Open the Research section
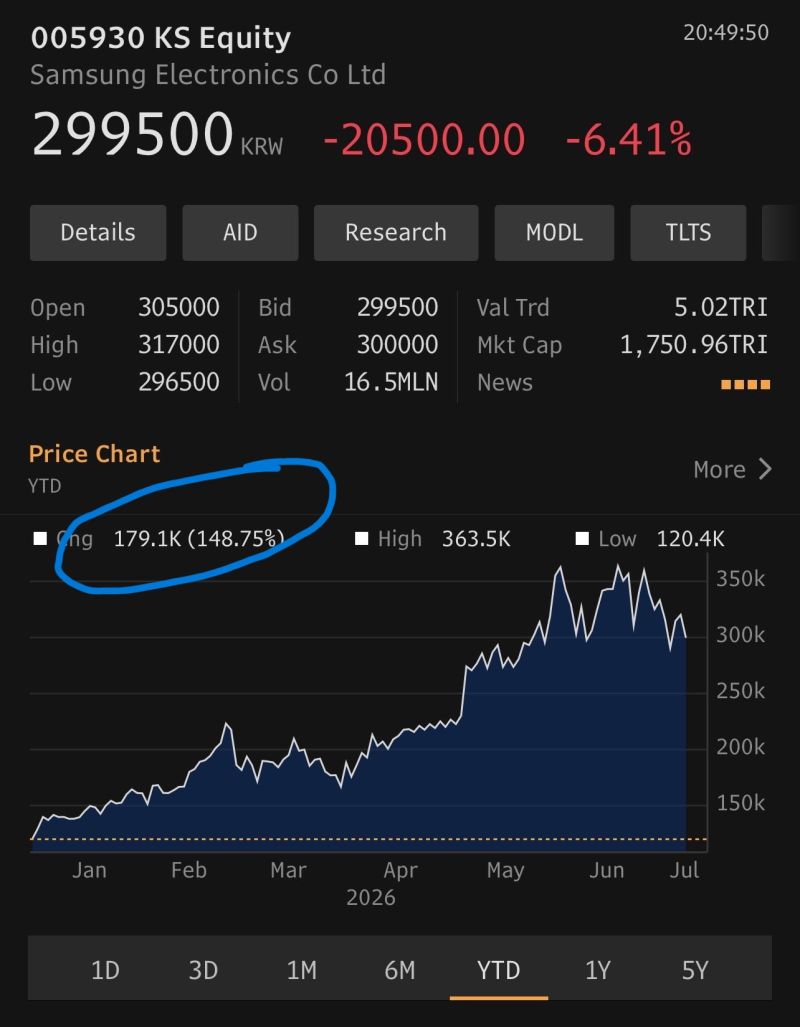The width and height of the screenshot is (800, 1027). (x=396, y=233)
